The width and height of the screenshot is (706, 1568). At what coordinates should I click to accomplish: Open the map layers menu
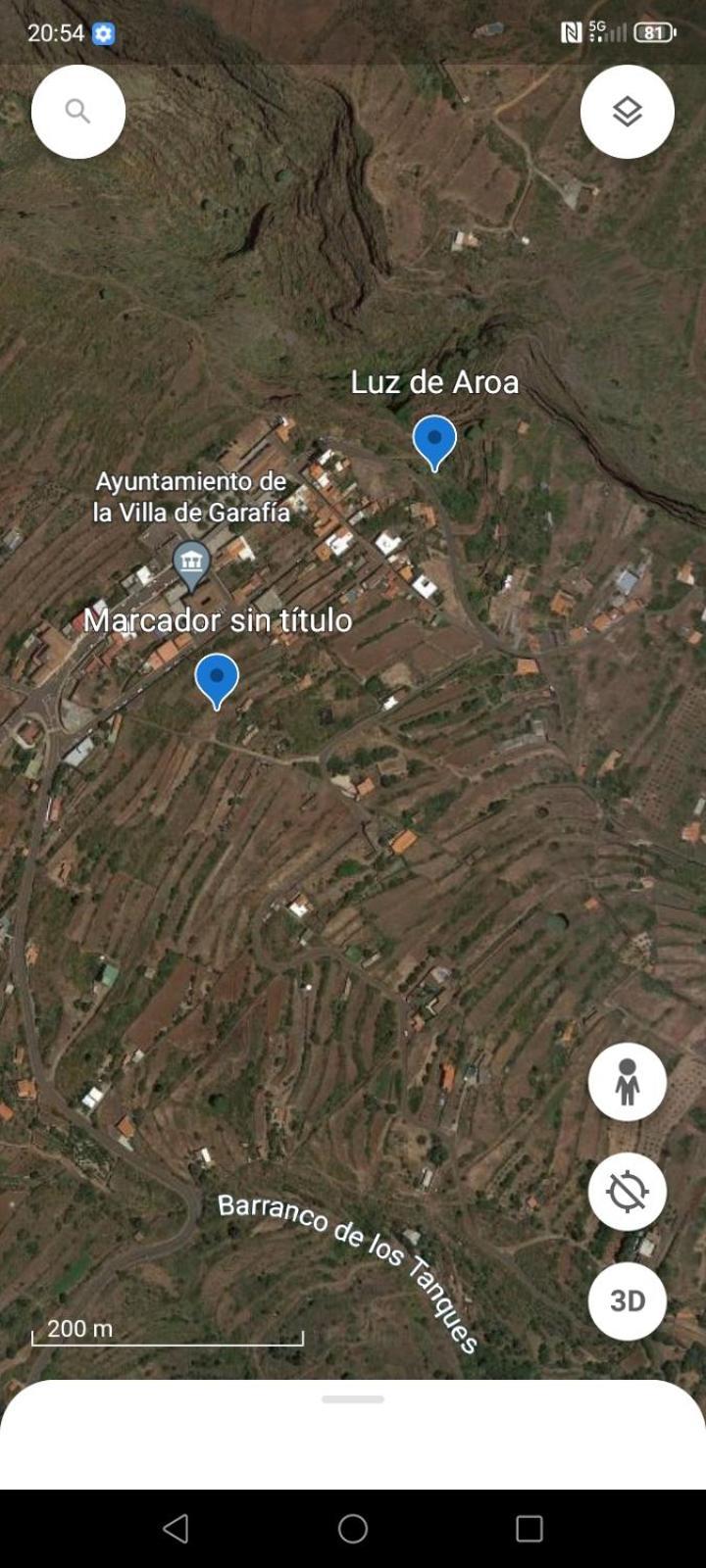(x=627, y=112)
